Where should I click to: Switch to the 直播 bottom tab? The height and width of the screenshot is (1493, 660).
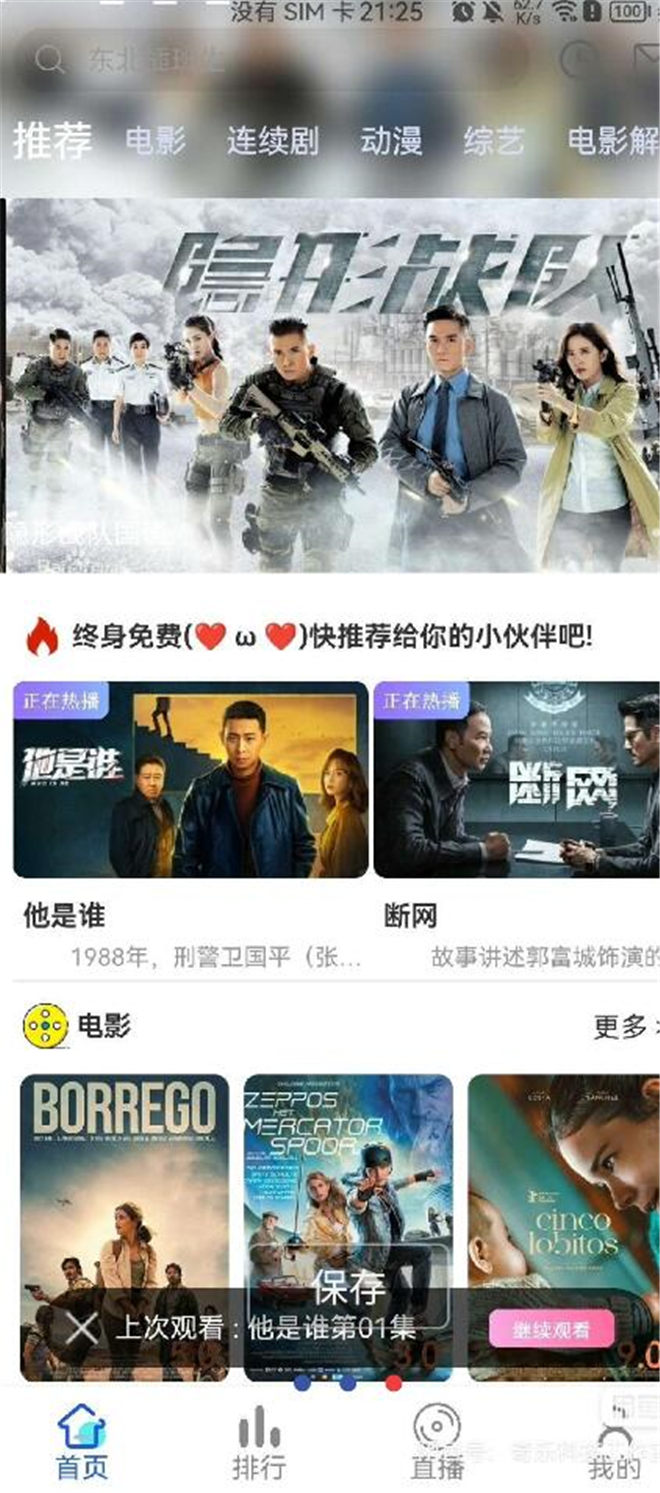pyautogui.click(x=437, y=1442)
